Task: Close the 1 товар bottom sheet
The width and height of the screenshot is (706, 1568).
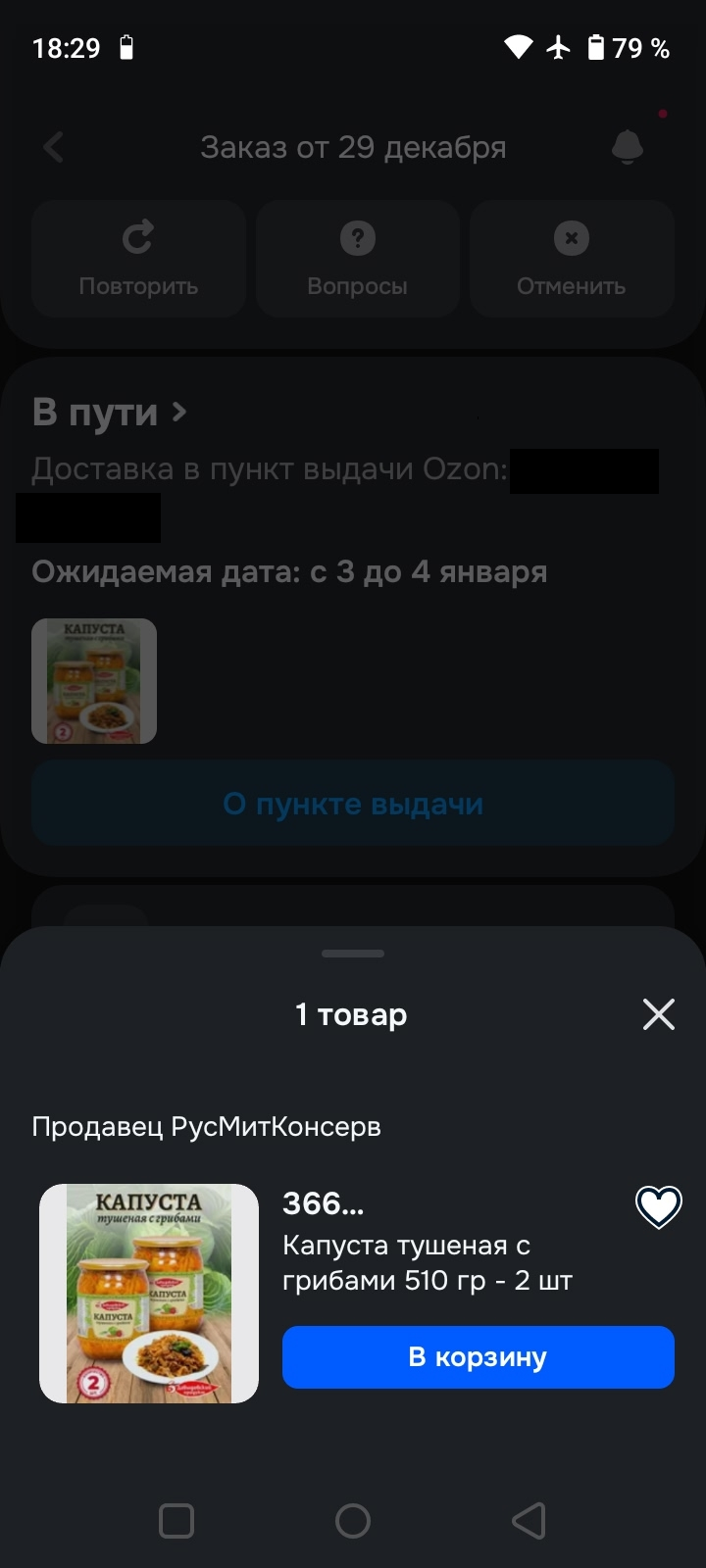Action: (x=658, y=1014)
